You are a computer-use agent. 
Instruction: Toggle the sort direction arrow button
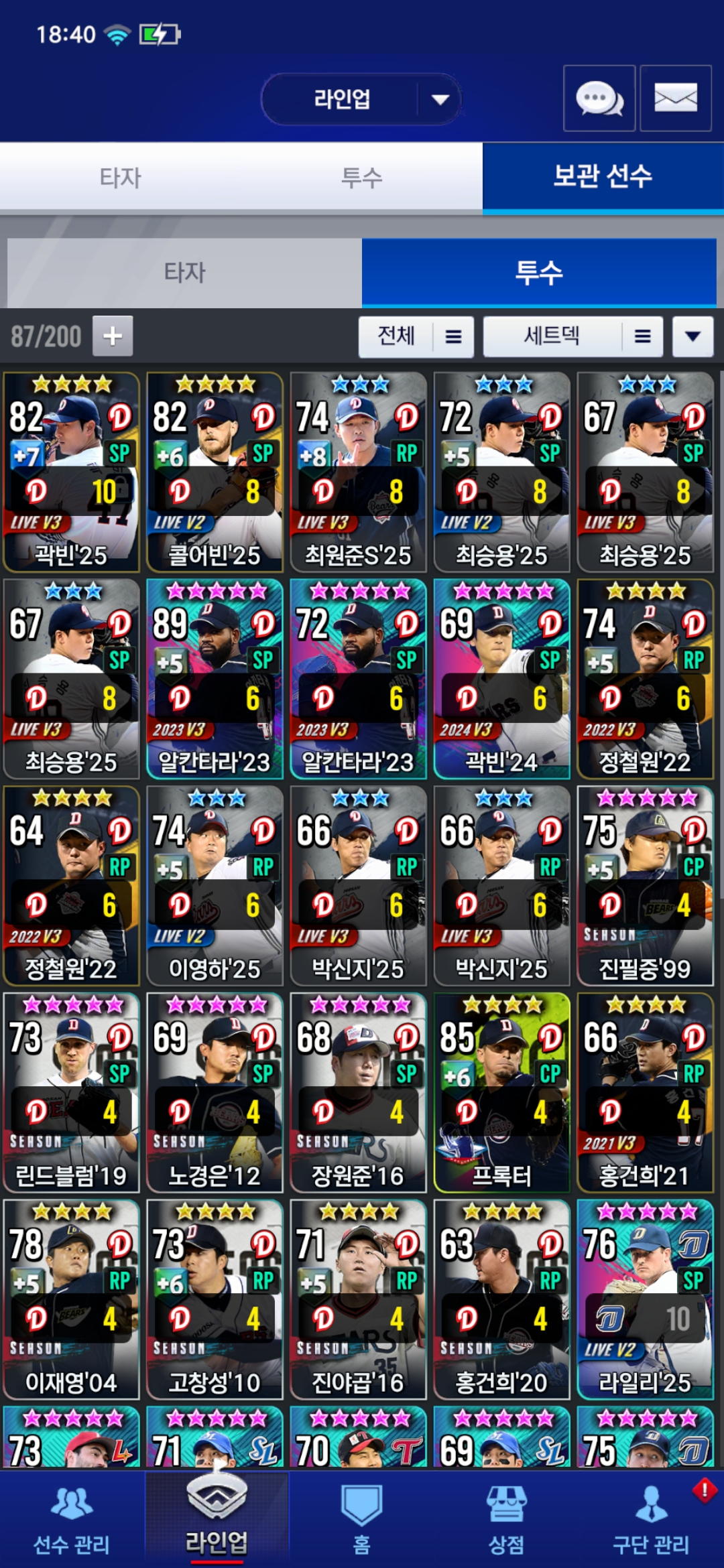692,336
